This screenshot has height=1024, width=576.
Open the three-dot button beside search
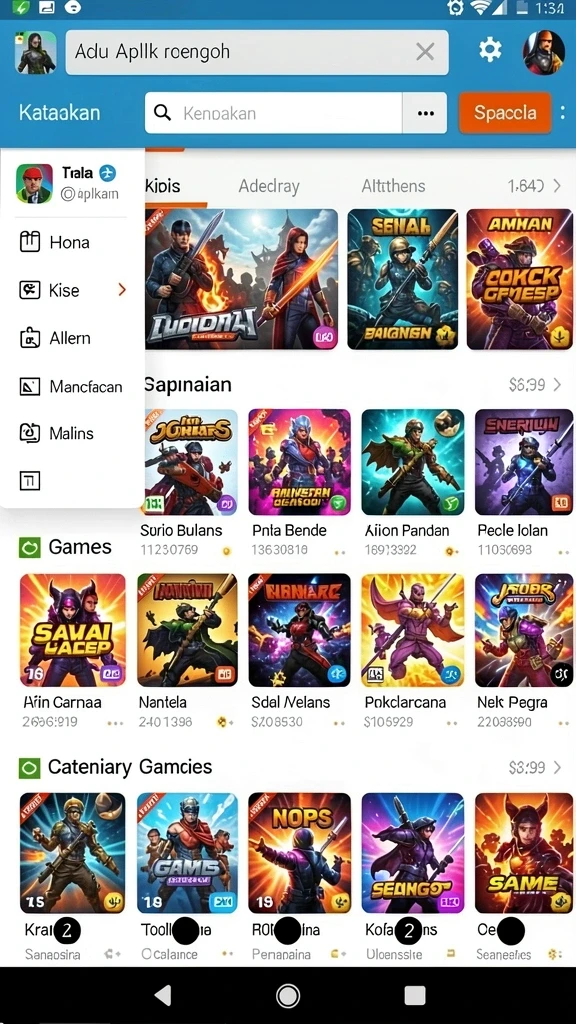tap(426, 113)
